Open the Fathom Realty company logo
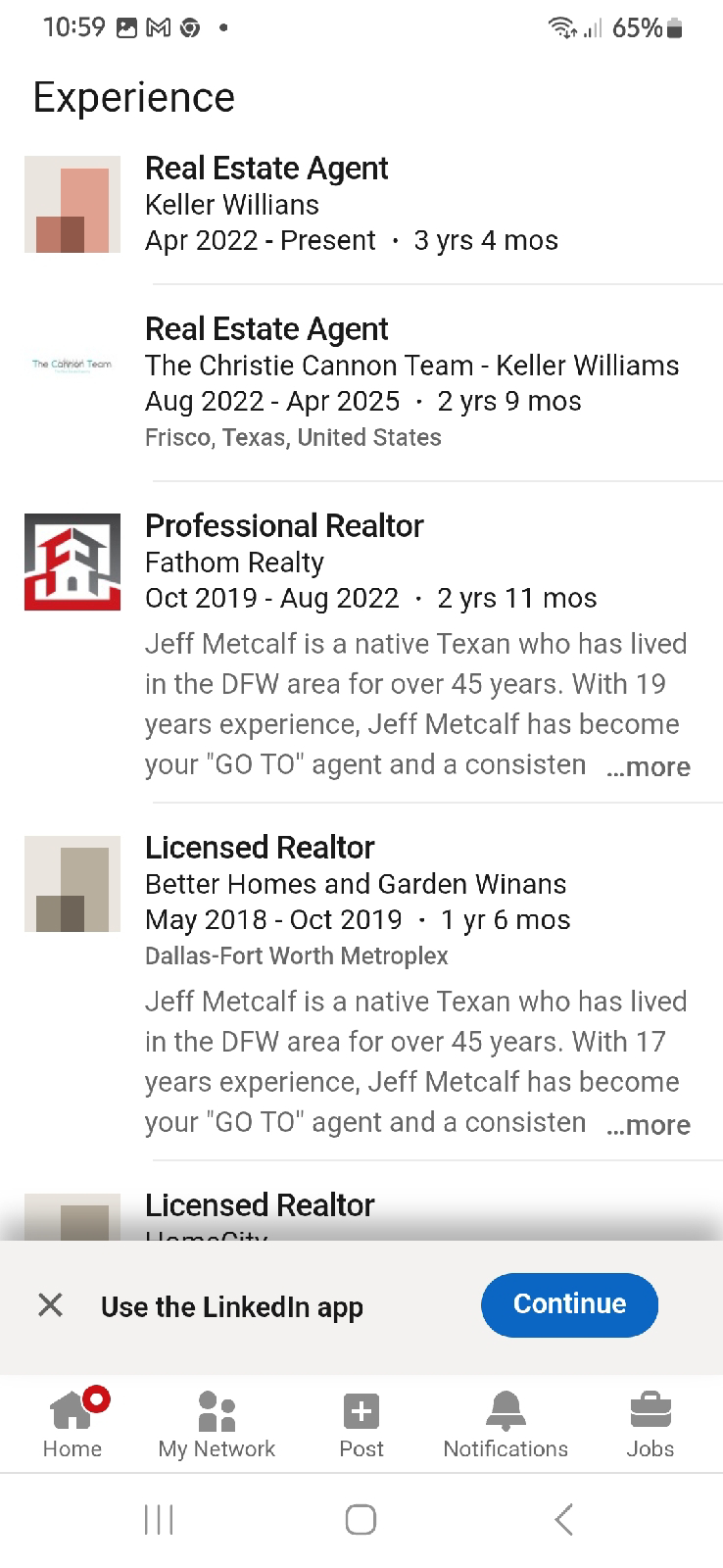Image resolution: width=723 pixels, height=1568 pixels. 72,562
